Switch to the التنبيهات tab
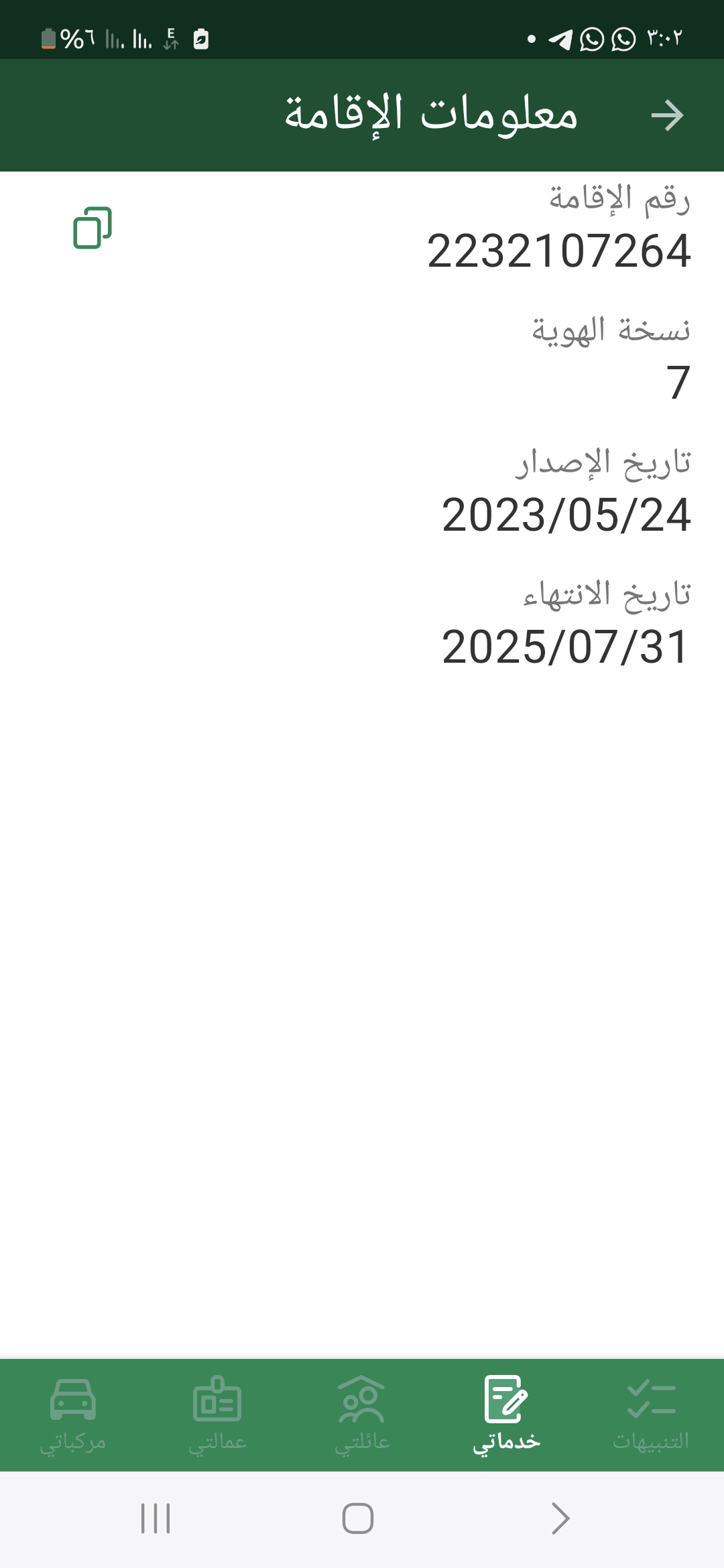The height and width of the screenshot is (1568, 724). tap(651, 1415)
